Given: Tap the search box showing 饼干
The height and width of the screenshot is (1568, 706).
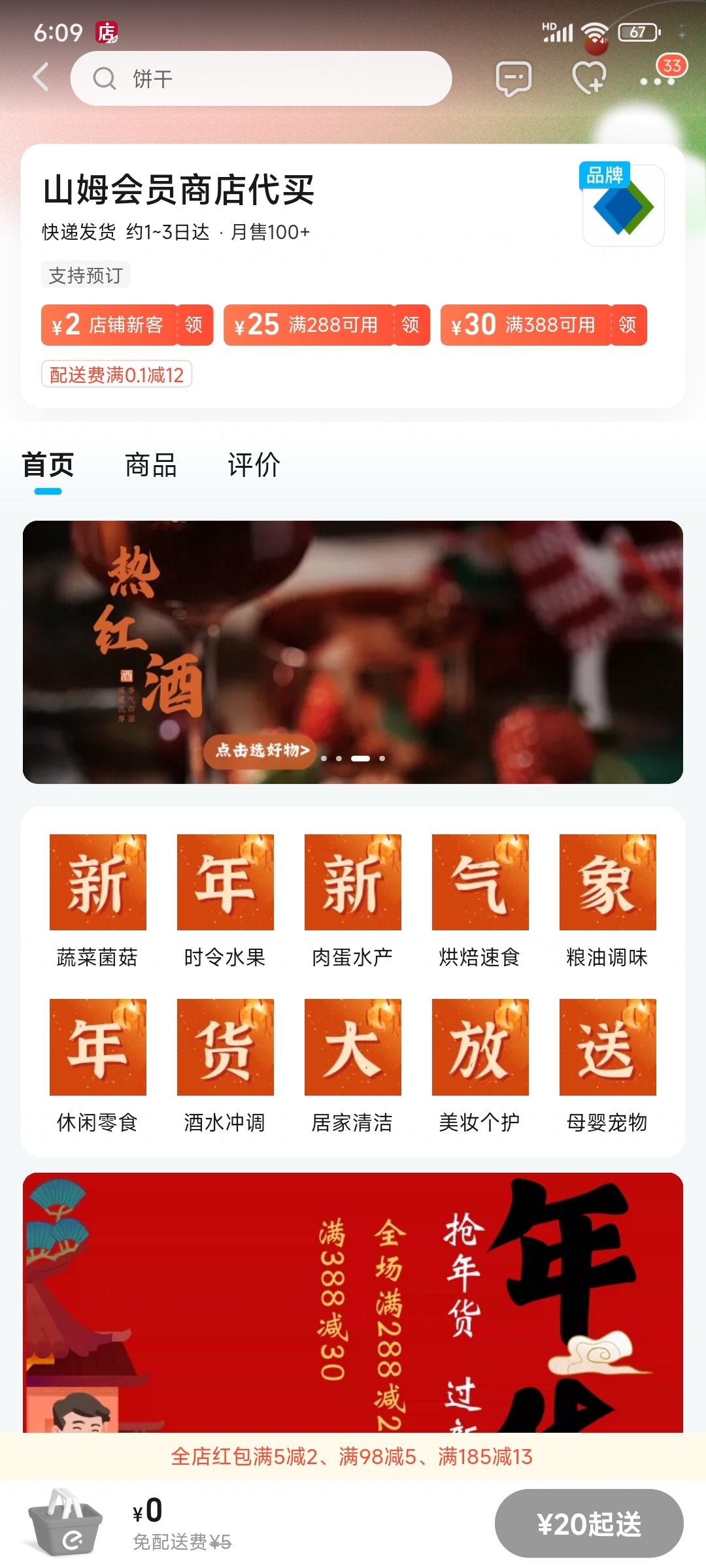Looking at the screenshot, I should [261, 78].
